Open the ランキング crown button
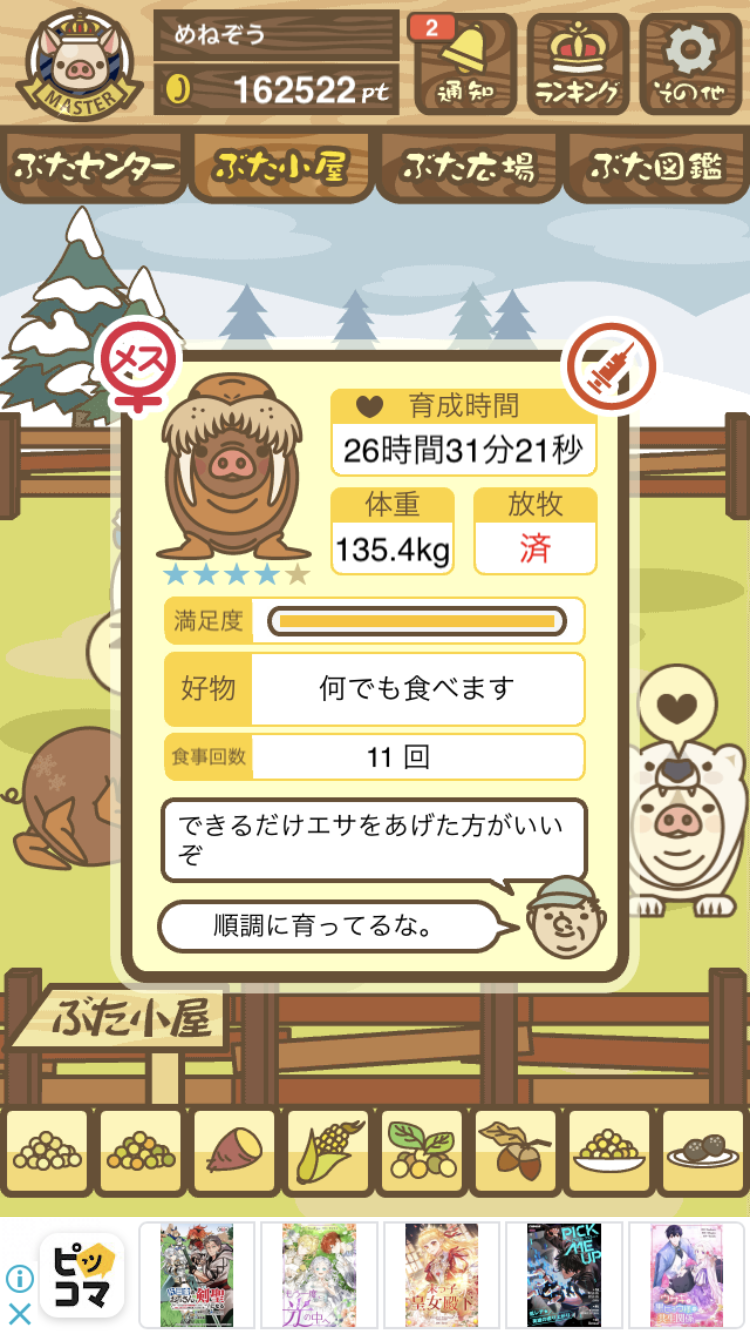Screen dimensions: 750x1334 [578, 64]
